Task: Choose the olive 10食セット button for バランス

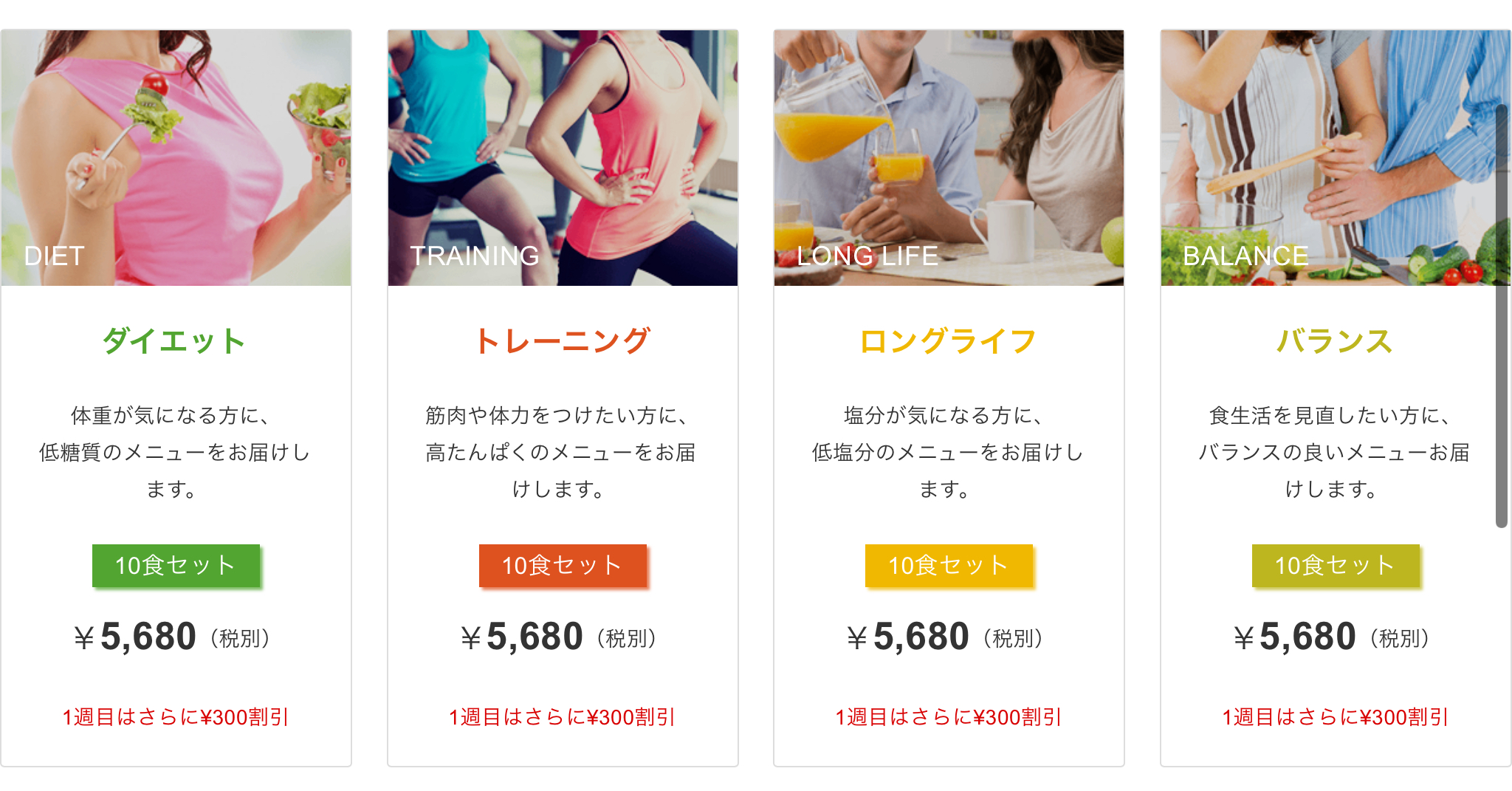Action: pos(1336,566)
